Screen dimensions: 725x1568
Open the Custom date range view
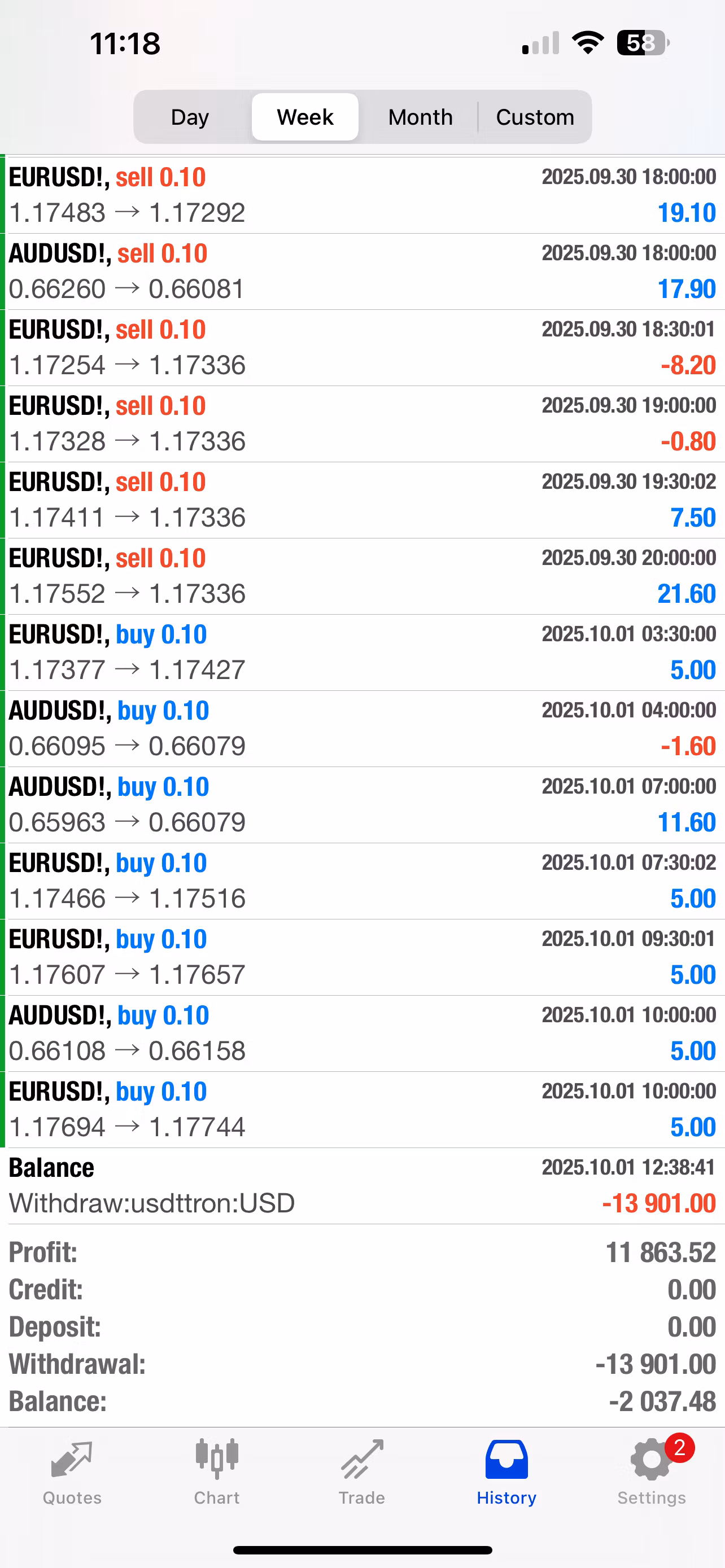pos(535,116)
